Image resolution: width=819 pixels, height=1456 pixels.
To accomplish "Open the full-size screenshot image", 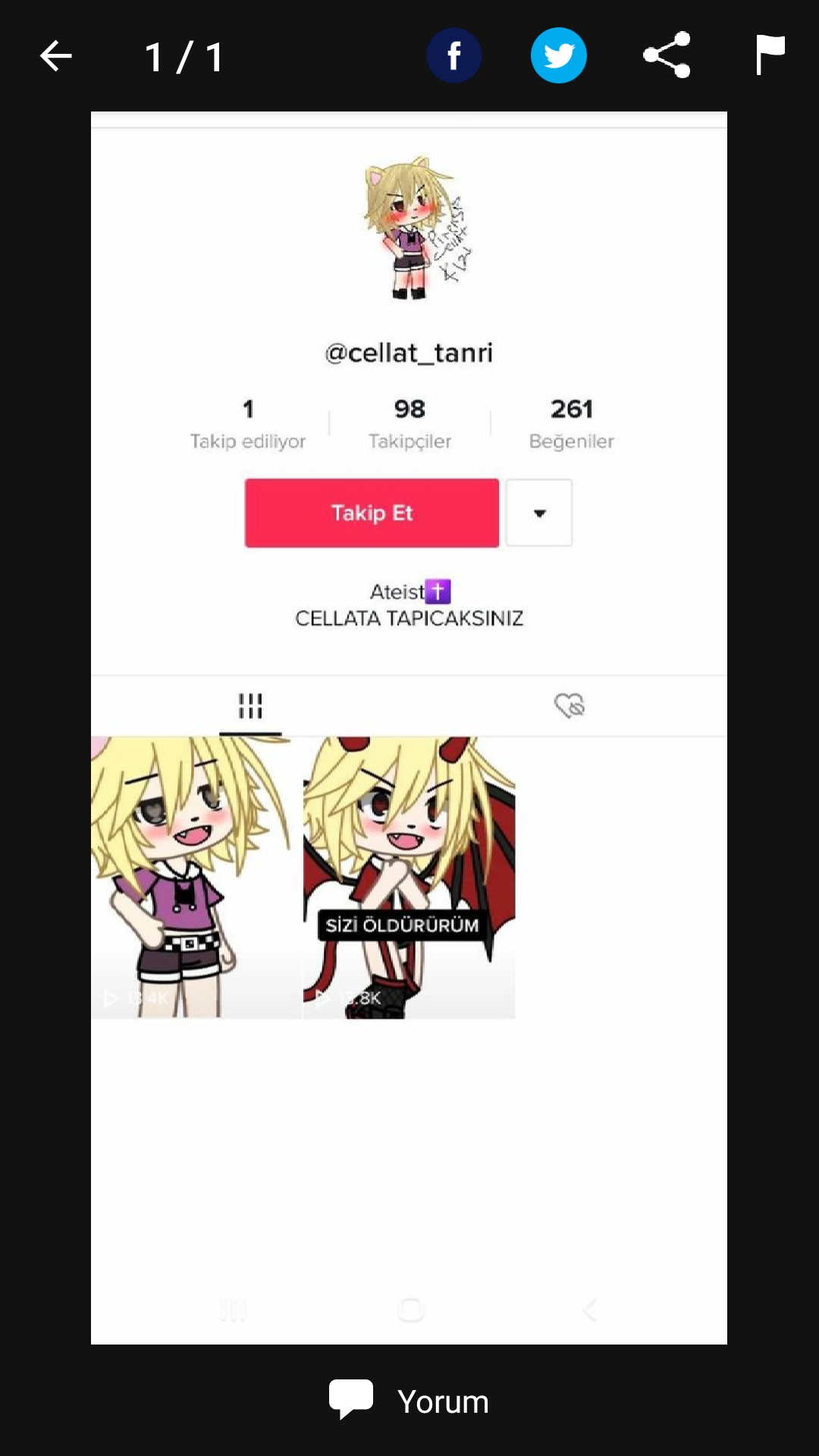I will point(409,728).
